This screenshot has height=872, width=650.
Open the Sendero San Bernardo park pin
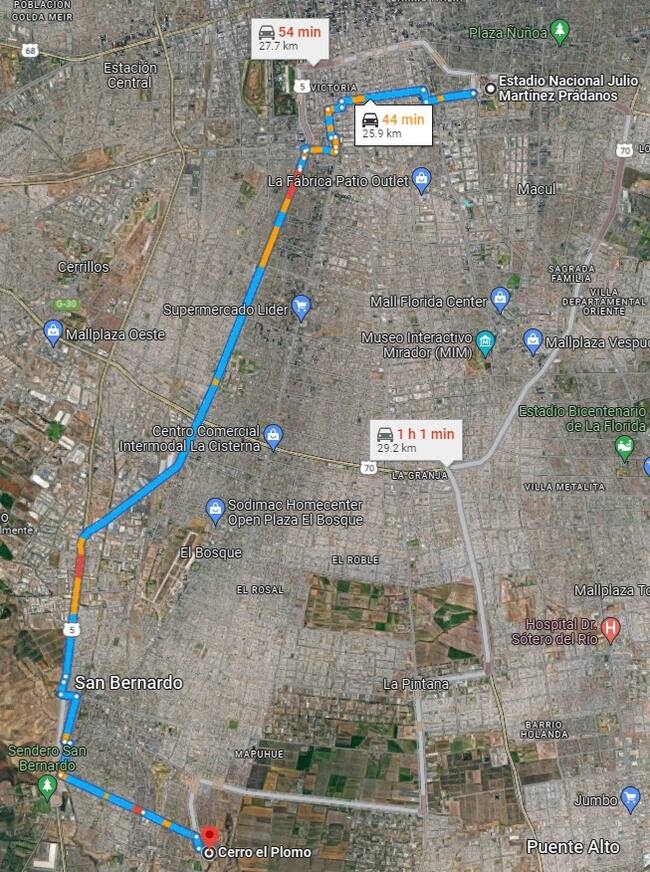(x=46, y=787)
